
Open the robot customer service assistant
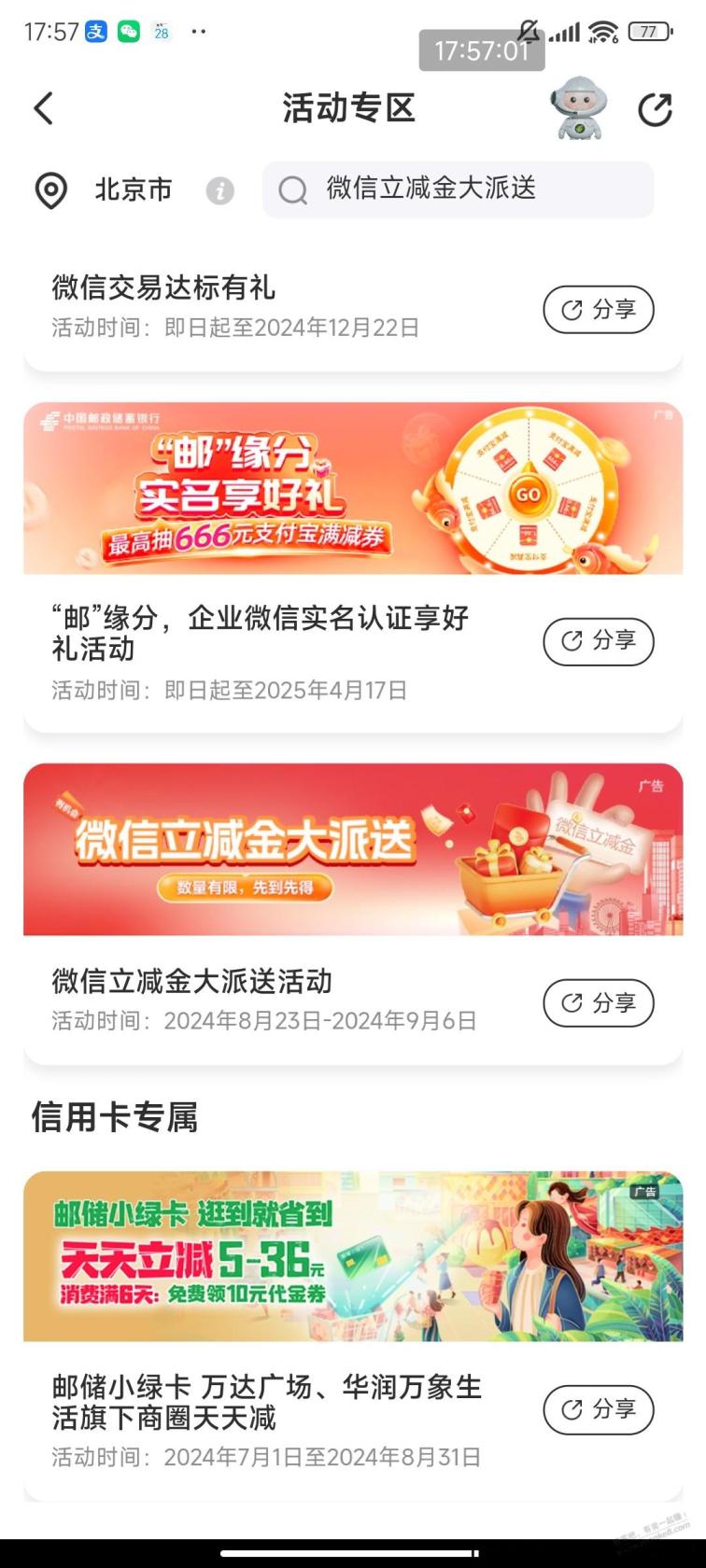(578, 108)
